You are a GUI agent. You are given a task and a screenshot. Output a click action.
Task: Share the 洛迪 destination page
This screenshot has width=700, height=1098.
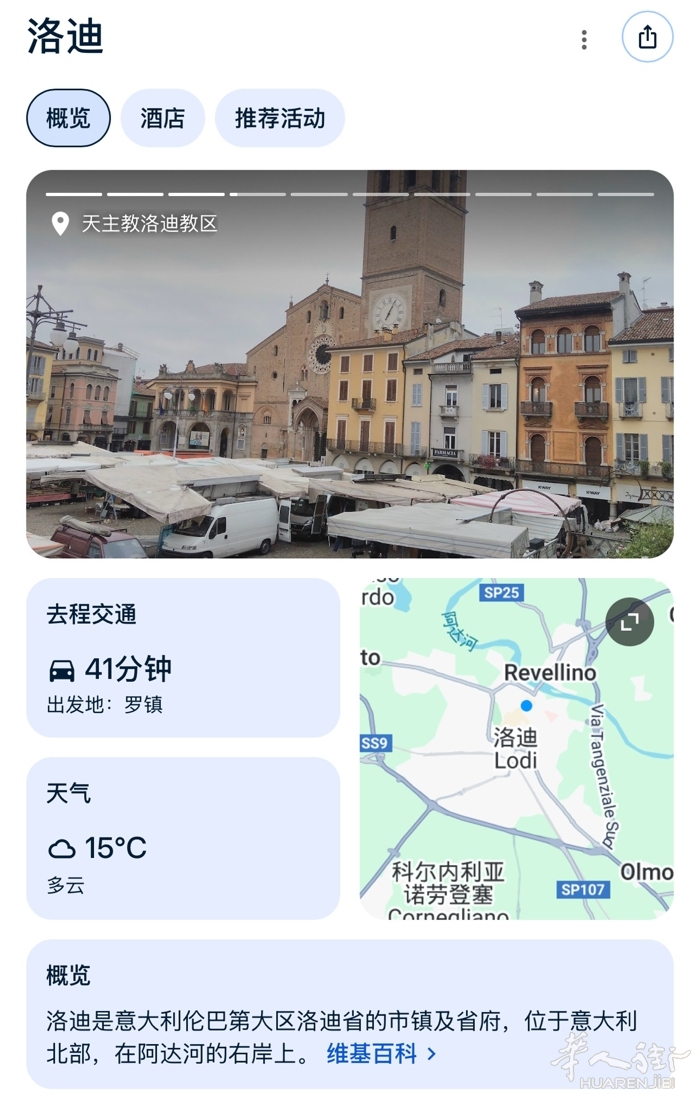(647, 38)
